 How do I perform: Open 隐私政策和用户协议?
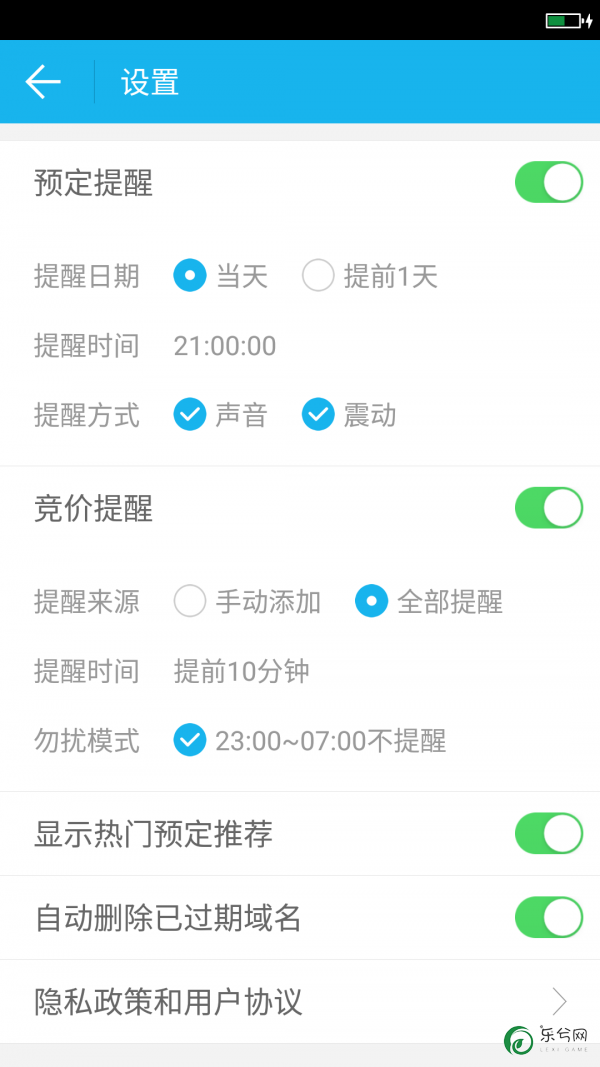click(300, 1002)
